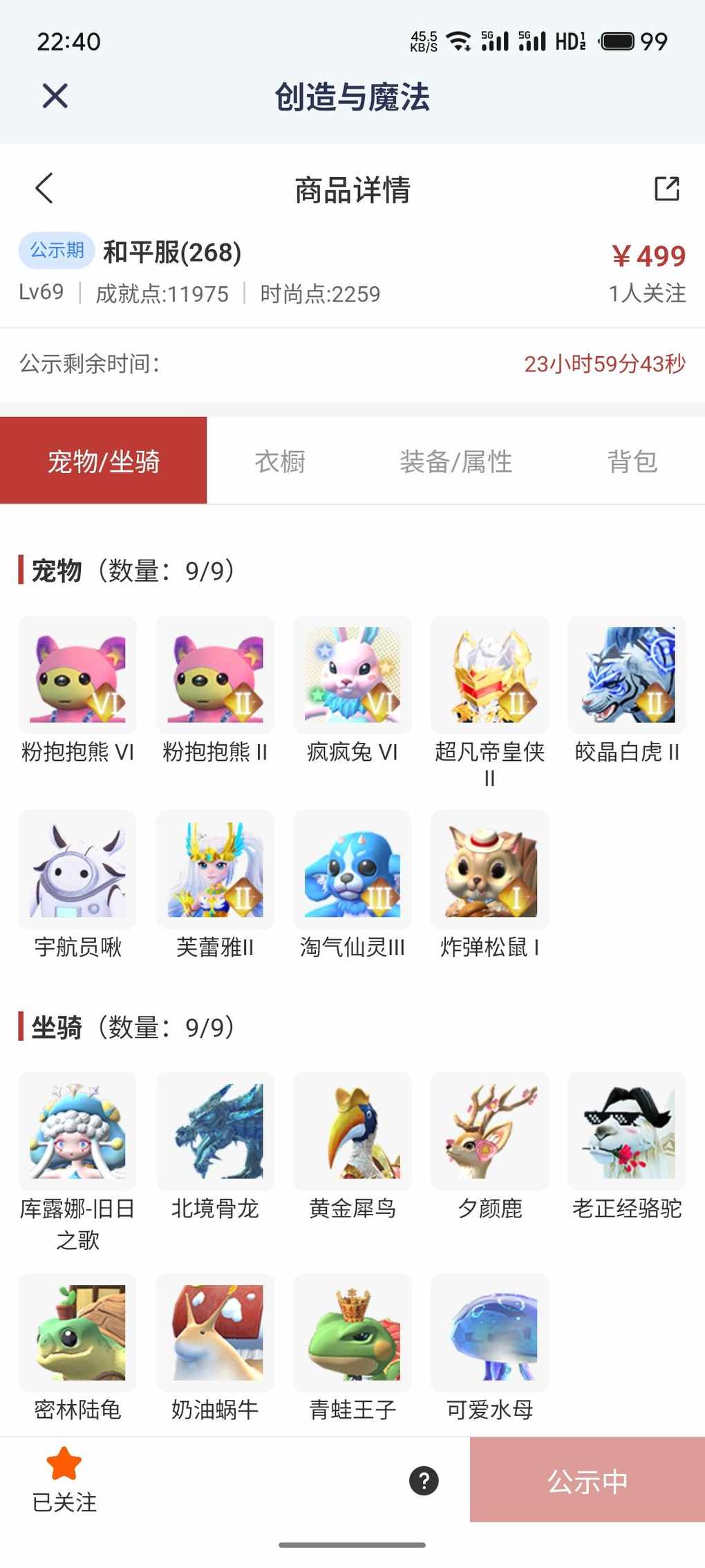Share this product listing
The height and width of the screenshot is (1568, 705).
pyautogui.click(x=666, y=188)
